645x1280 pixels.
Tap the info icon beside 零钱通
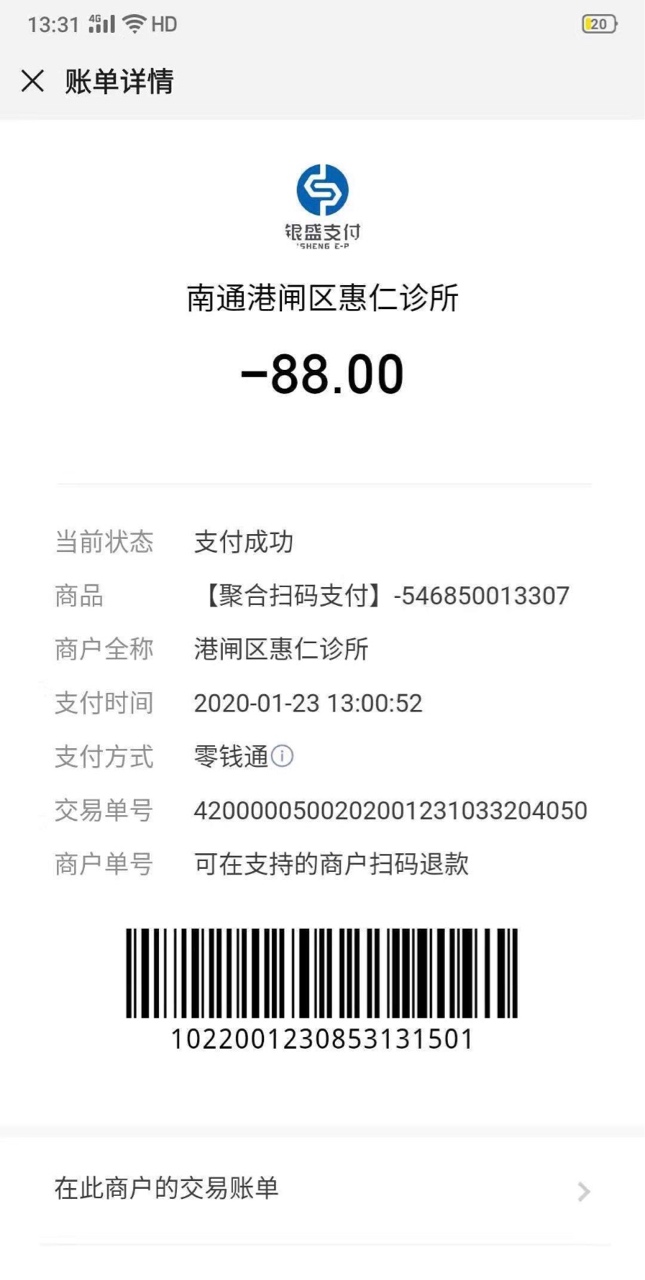[283, 756]
